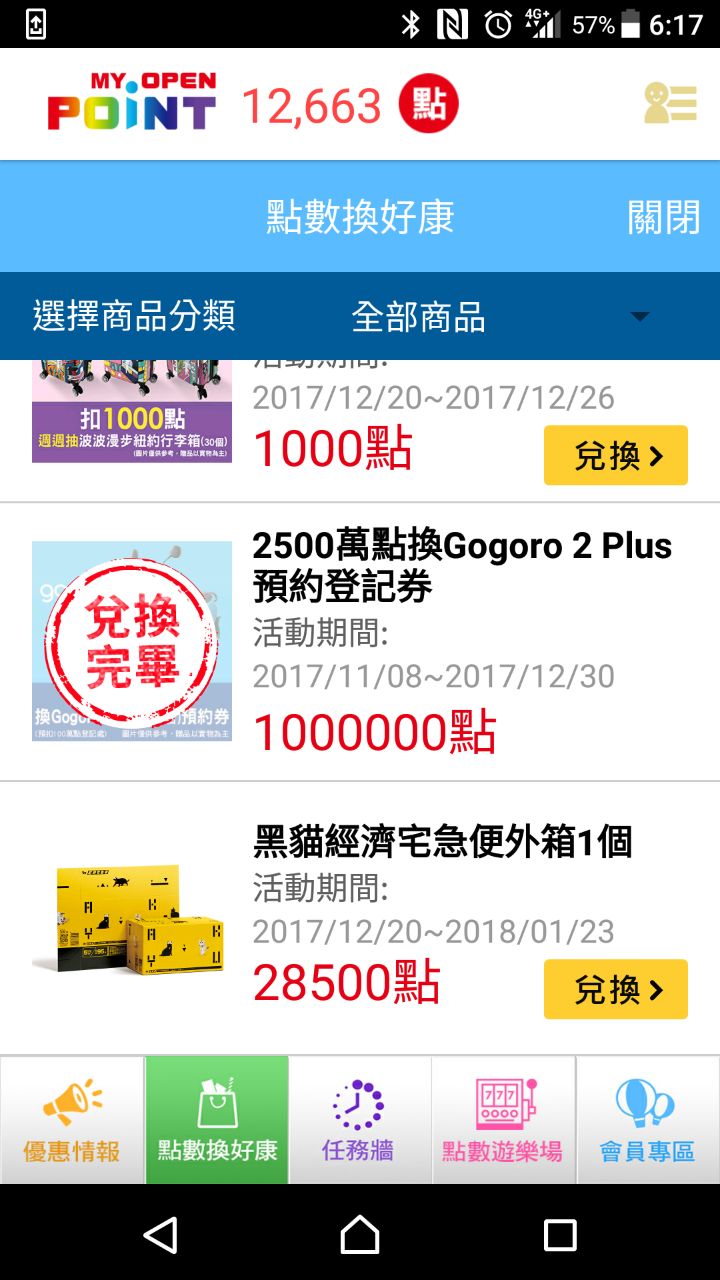Image resolution: width=720 pixels, height=1280 pixels.
Task: Open the Gogoro 2 Plus 預約登記券 item
Action: click(461, 564)
